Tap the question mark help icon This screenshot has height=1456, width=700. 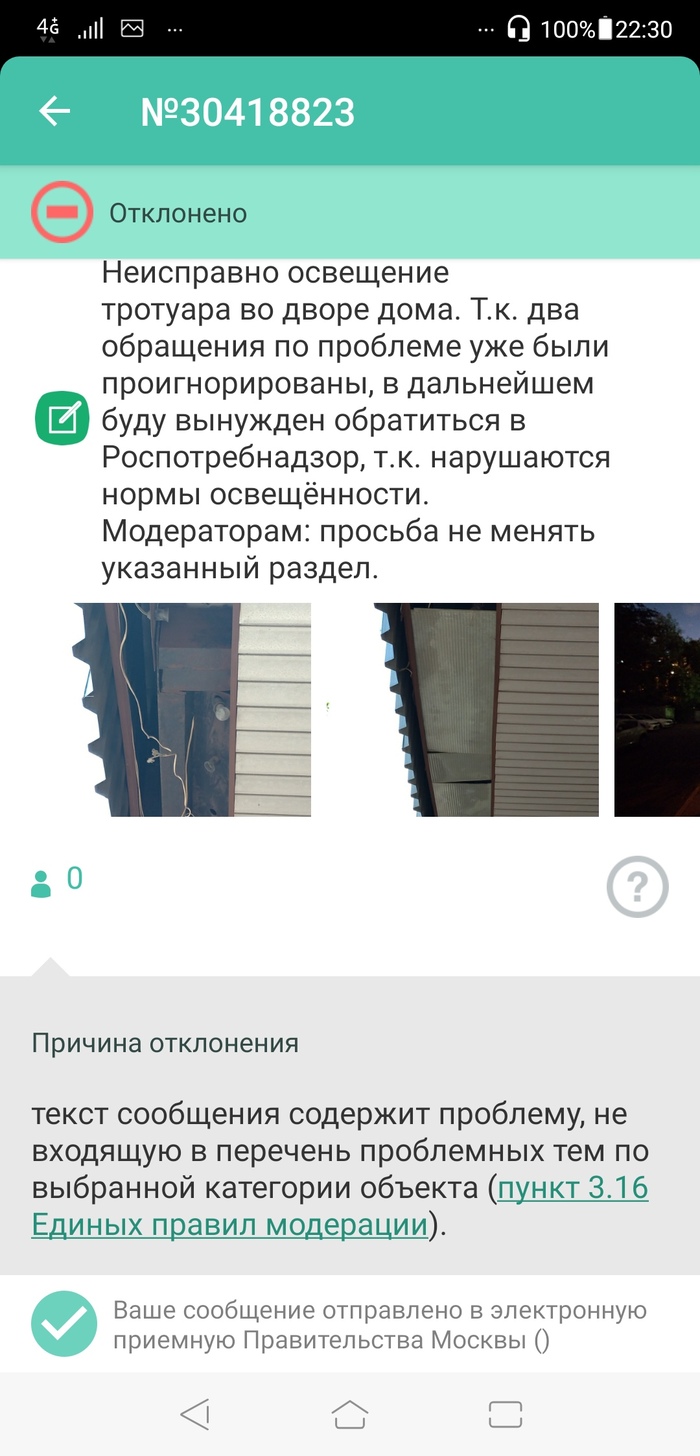[x=637, y=886]
